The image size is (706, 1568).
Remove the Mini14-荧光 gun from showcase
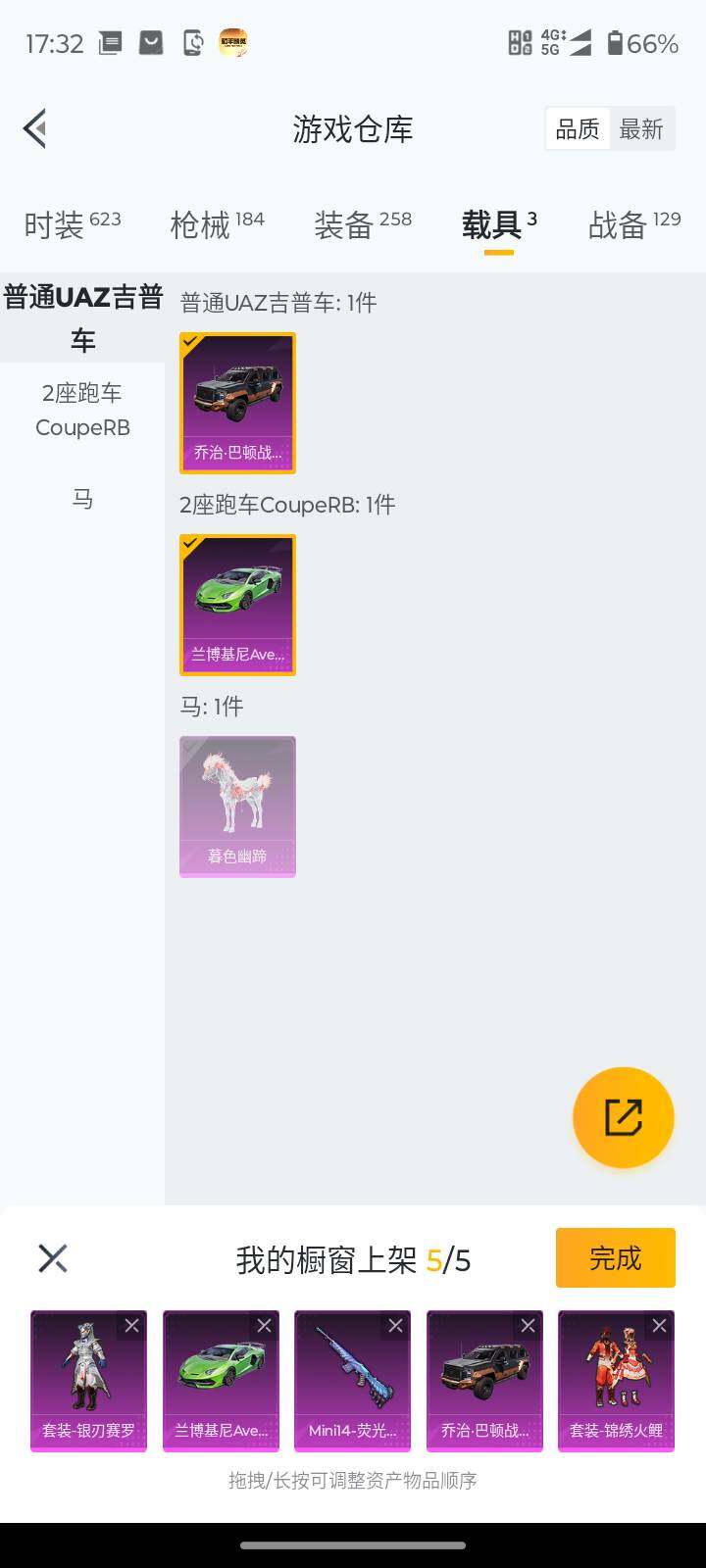click(x=395, y=1326)
